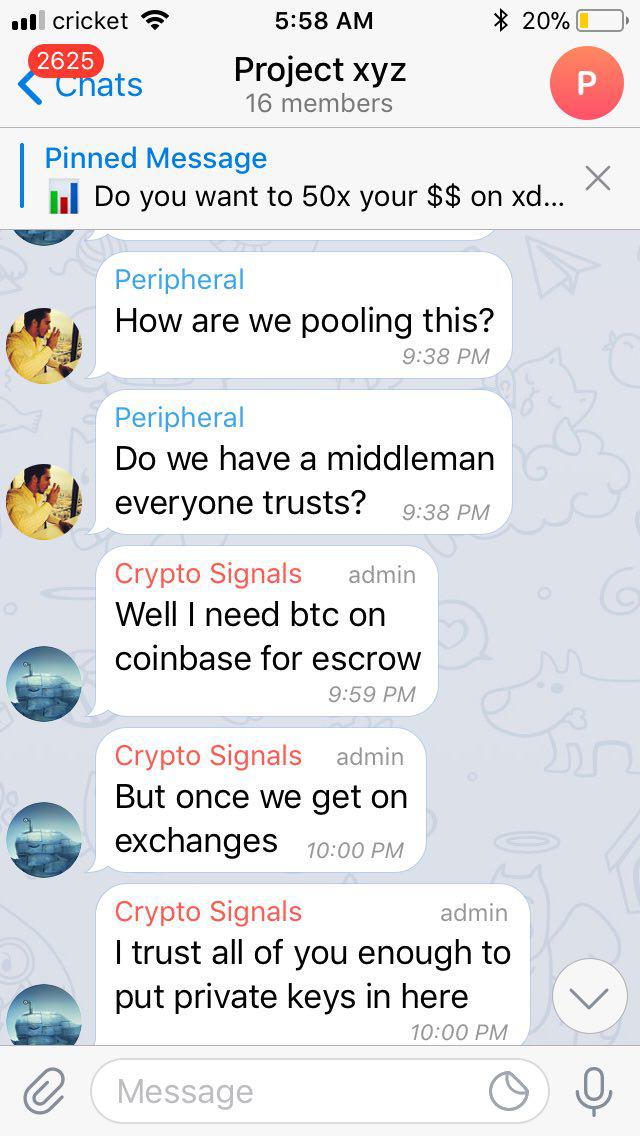The width and height of the screenshot is (640, 1136).
Task: Tap Crypto Signals name above "But once we get on"
Action: pyautogui.click(x=208, y=755)
